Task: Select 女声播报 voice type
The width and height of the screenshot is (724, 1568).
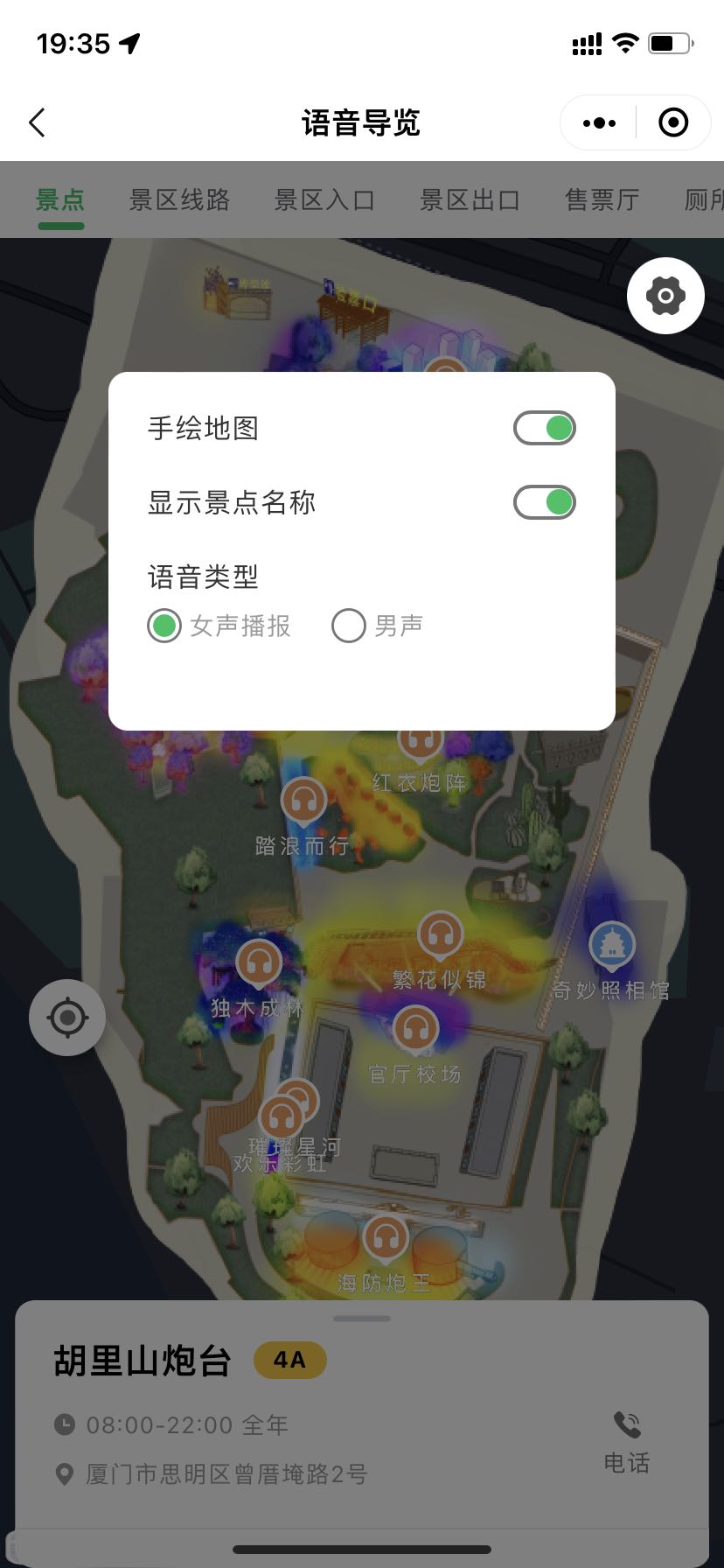Action: pyautogui.click(x=164, y=626)
